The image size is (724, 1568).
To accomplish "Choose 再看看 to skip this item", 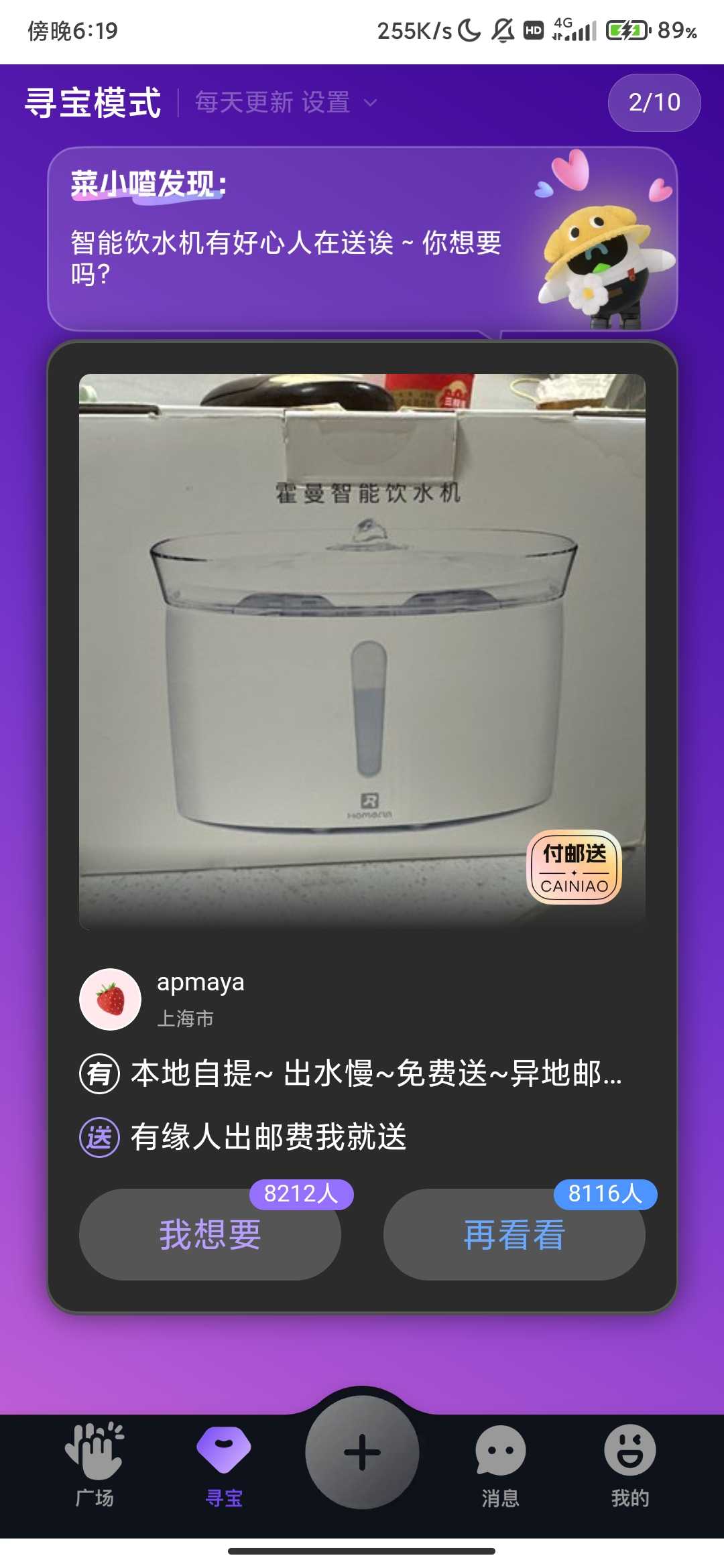I will [x=514, y=1234].
